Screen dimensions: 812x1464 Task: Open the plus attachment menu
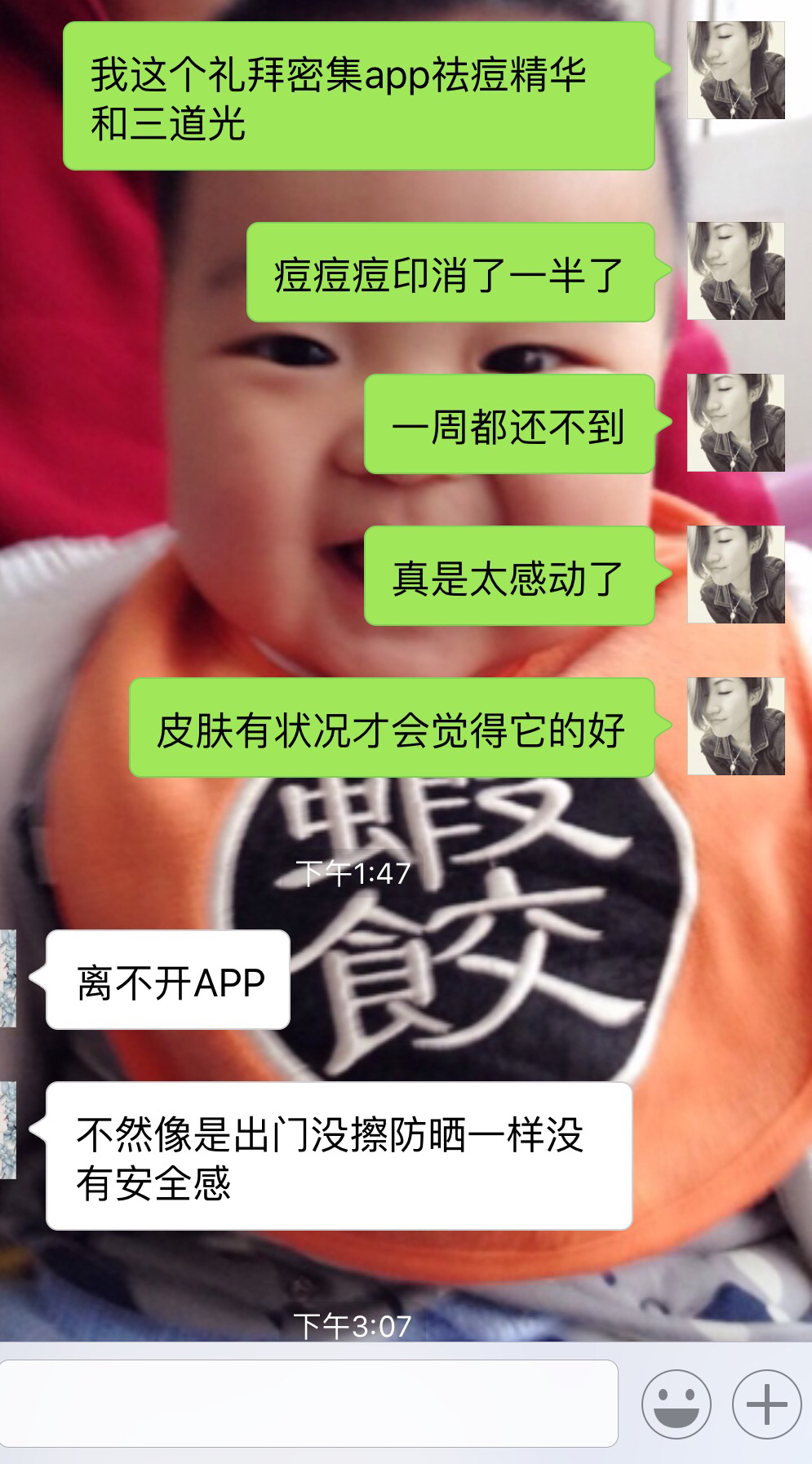point(765,1404)
